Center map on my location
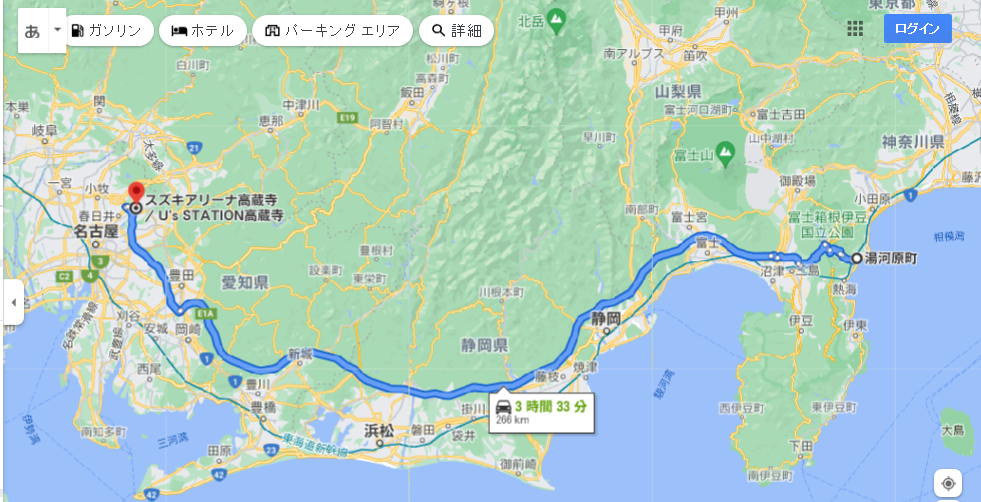 [947, 483]
